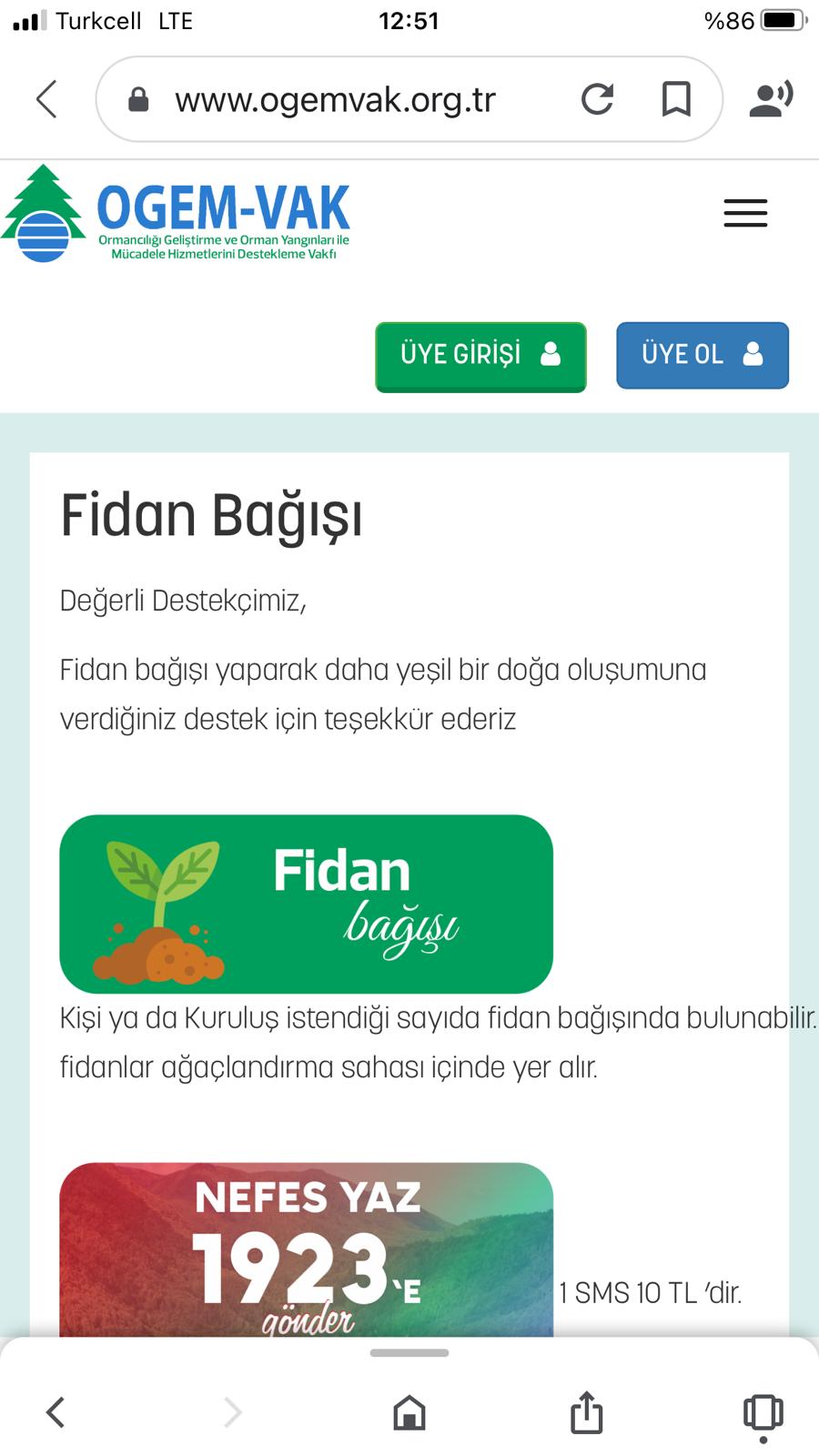The image size is (819, 1456).
Task: Open the hamburger menu at top right
Action: tap(744, 214)
